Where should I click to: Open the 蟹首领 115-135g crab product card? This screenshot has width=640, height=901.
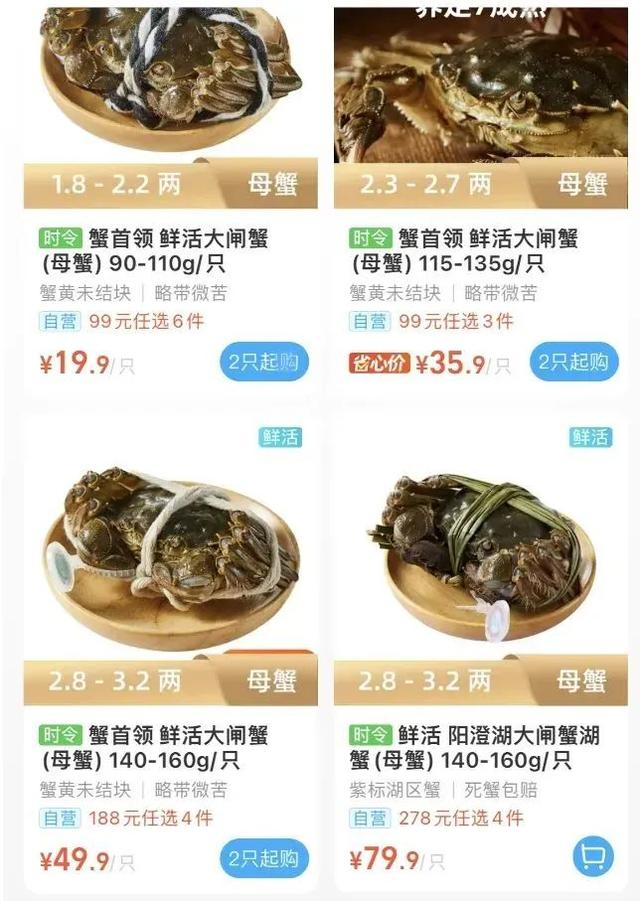point(481,195)
